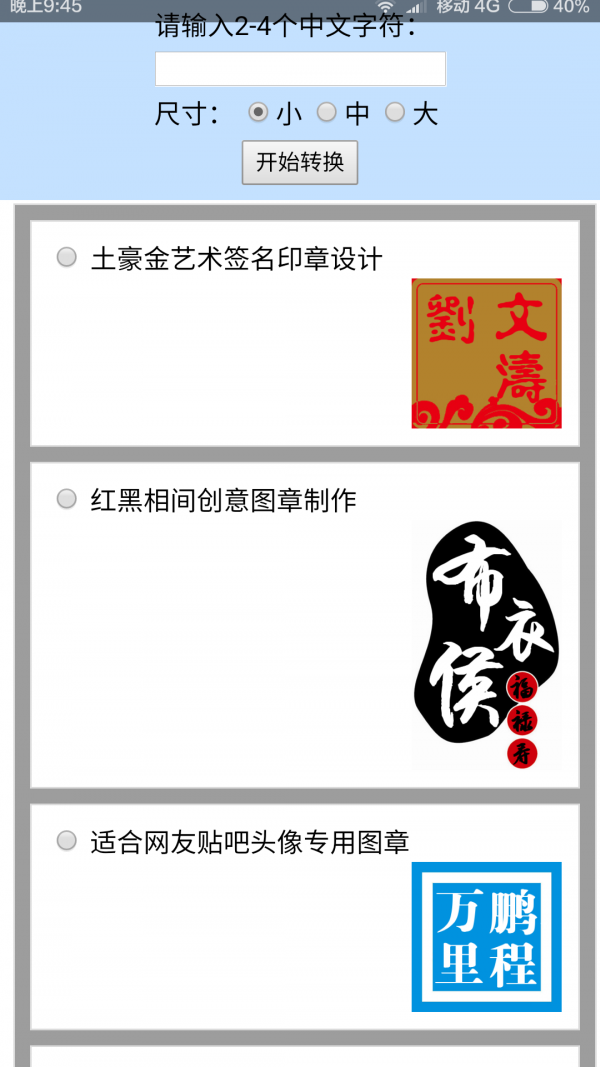Select size 中 radio button
Image resolution: width=600 pixels, height=1067 pixels.
tap(327, 112)
